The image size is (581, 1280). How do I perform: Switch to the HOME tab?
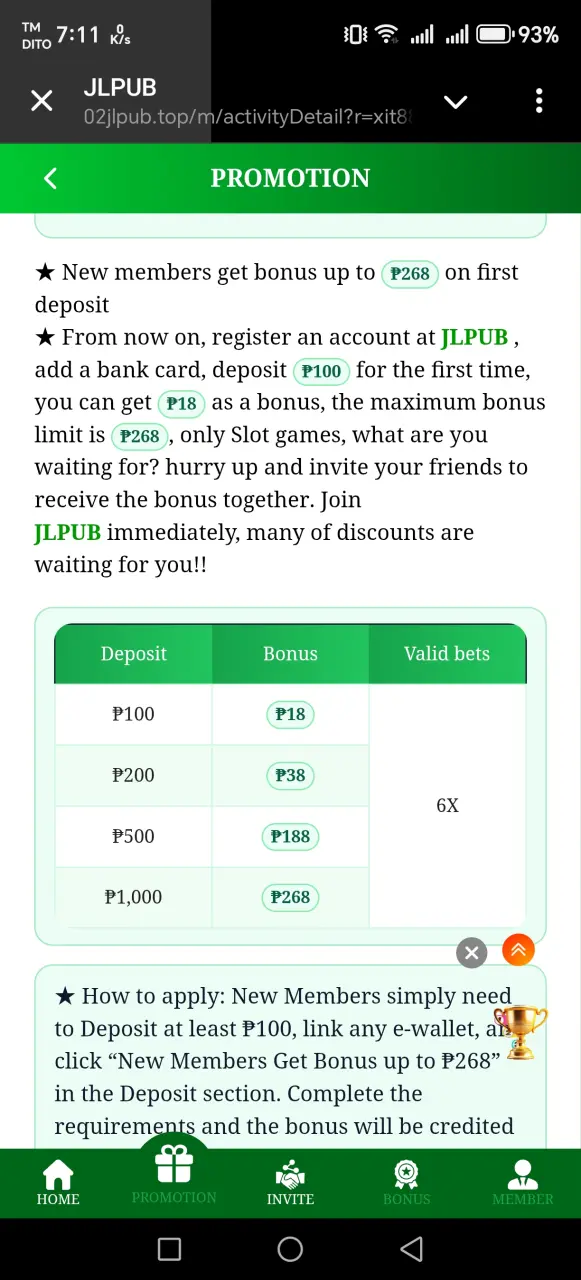click(58, 1183)
